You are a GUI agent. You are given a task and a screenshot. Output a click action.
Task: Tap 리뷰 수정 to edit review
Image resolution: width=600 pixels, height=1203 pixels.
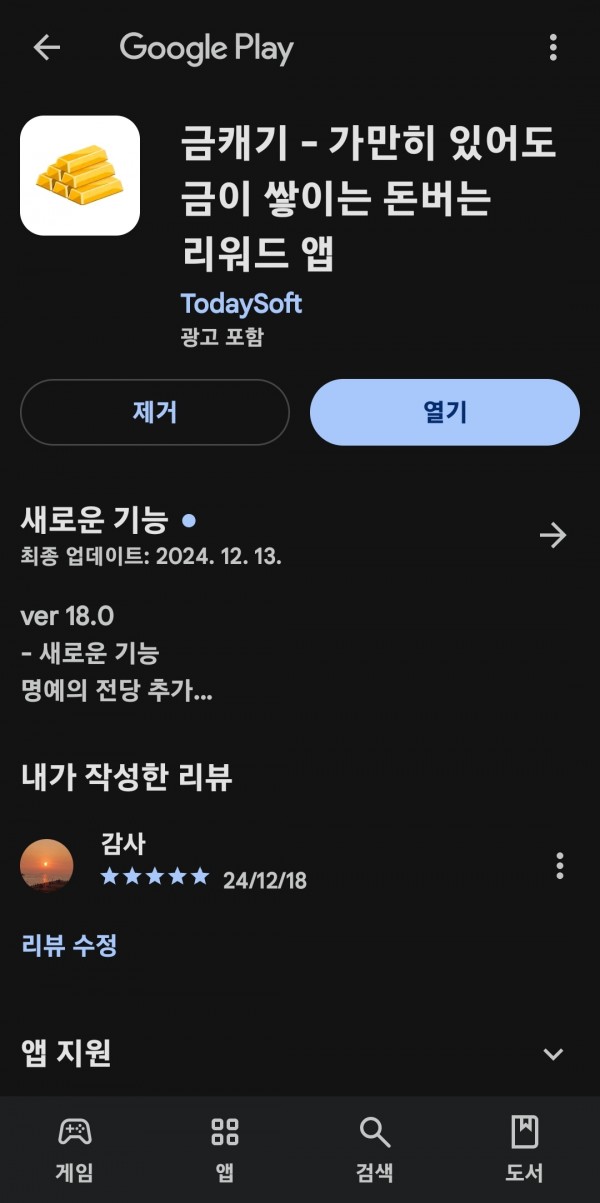pos(70,945)
